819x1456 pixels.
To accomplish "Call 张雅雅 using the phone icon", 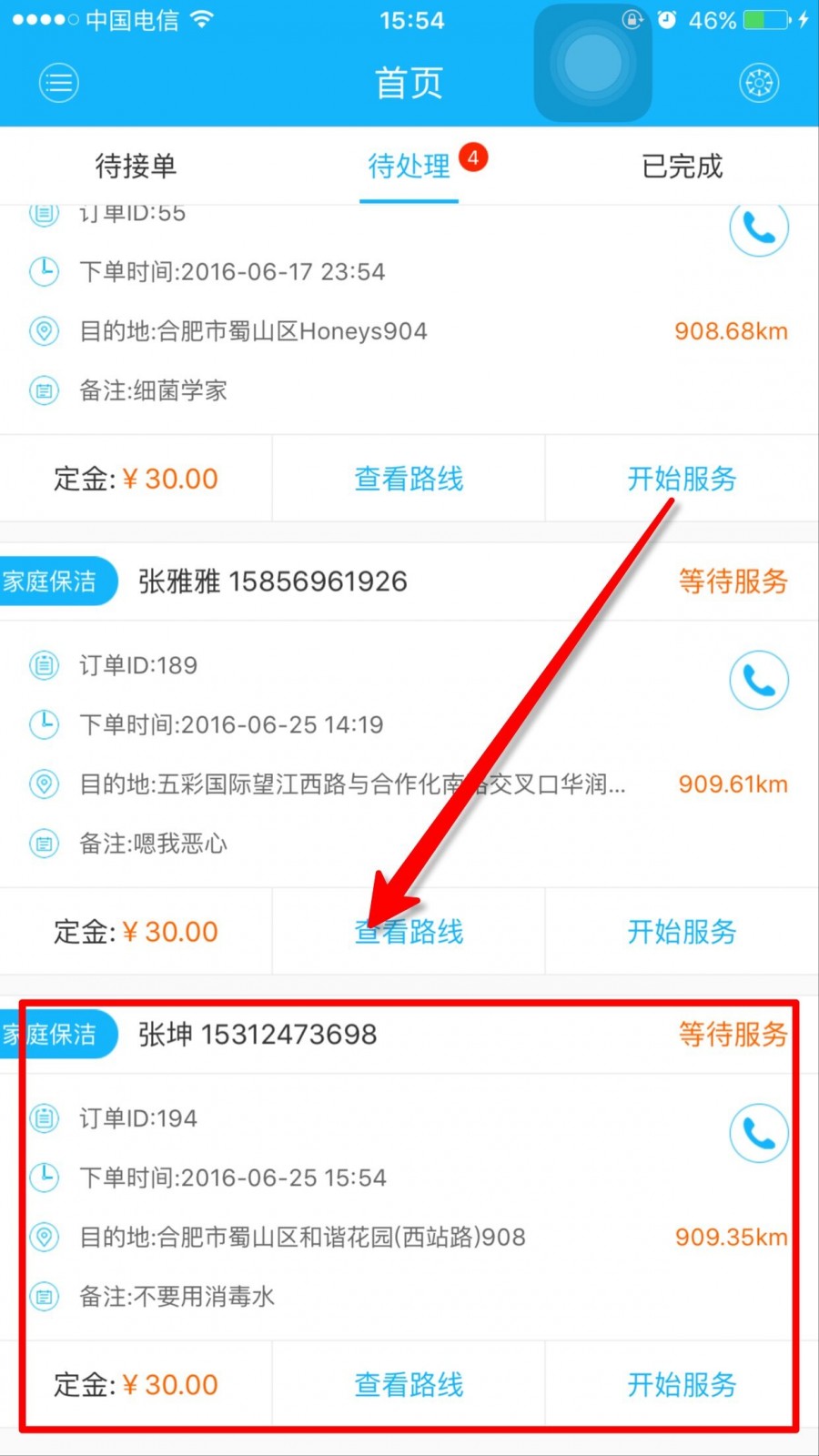I will coord(758,680).
